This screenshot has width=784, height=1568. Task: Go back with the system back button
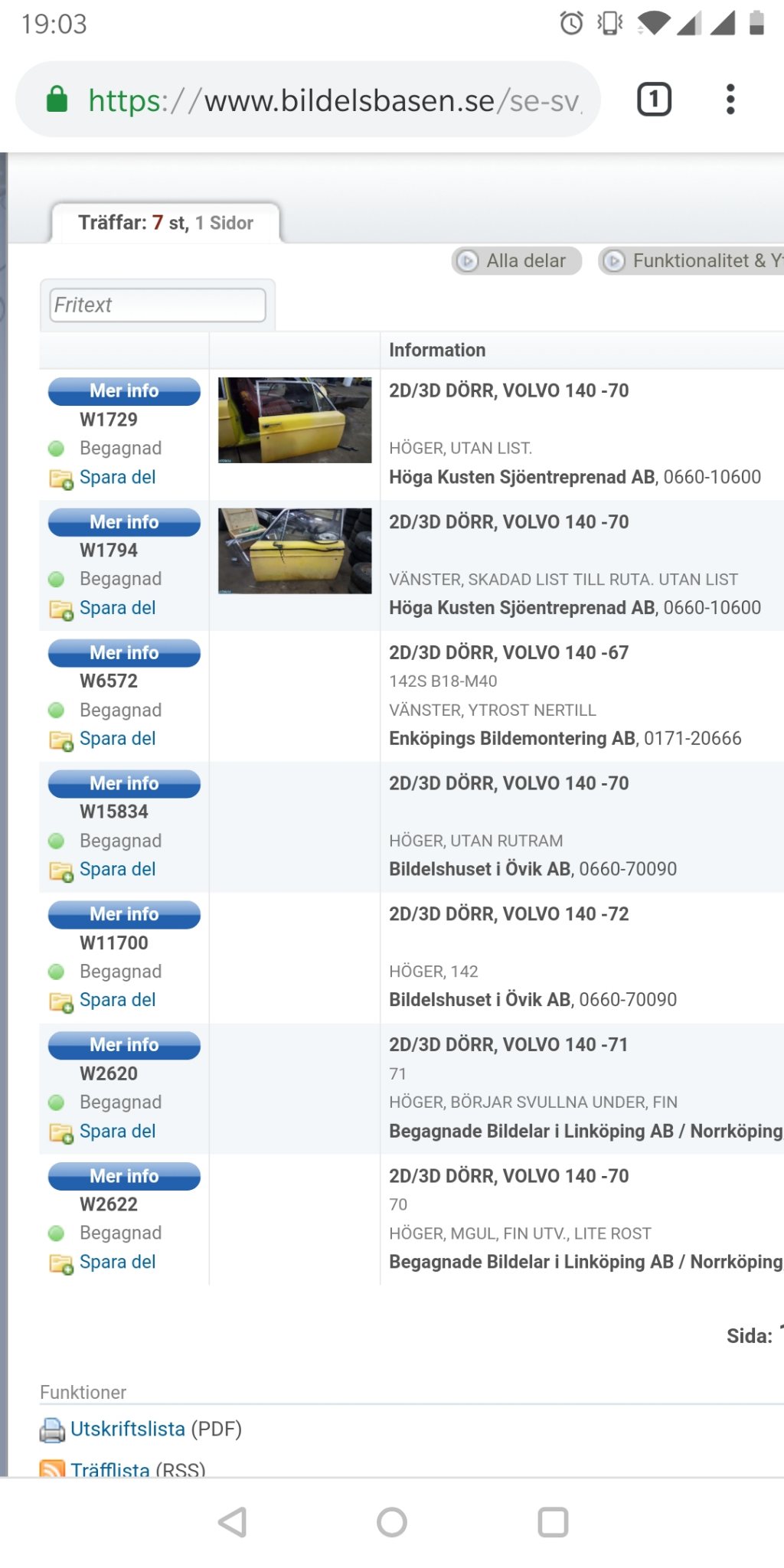coord(232,1522)
